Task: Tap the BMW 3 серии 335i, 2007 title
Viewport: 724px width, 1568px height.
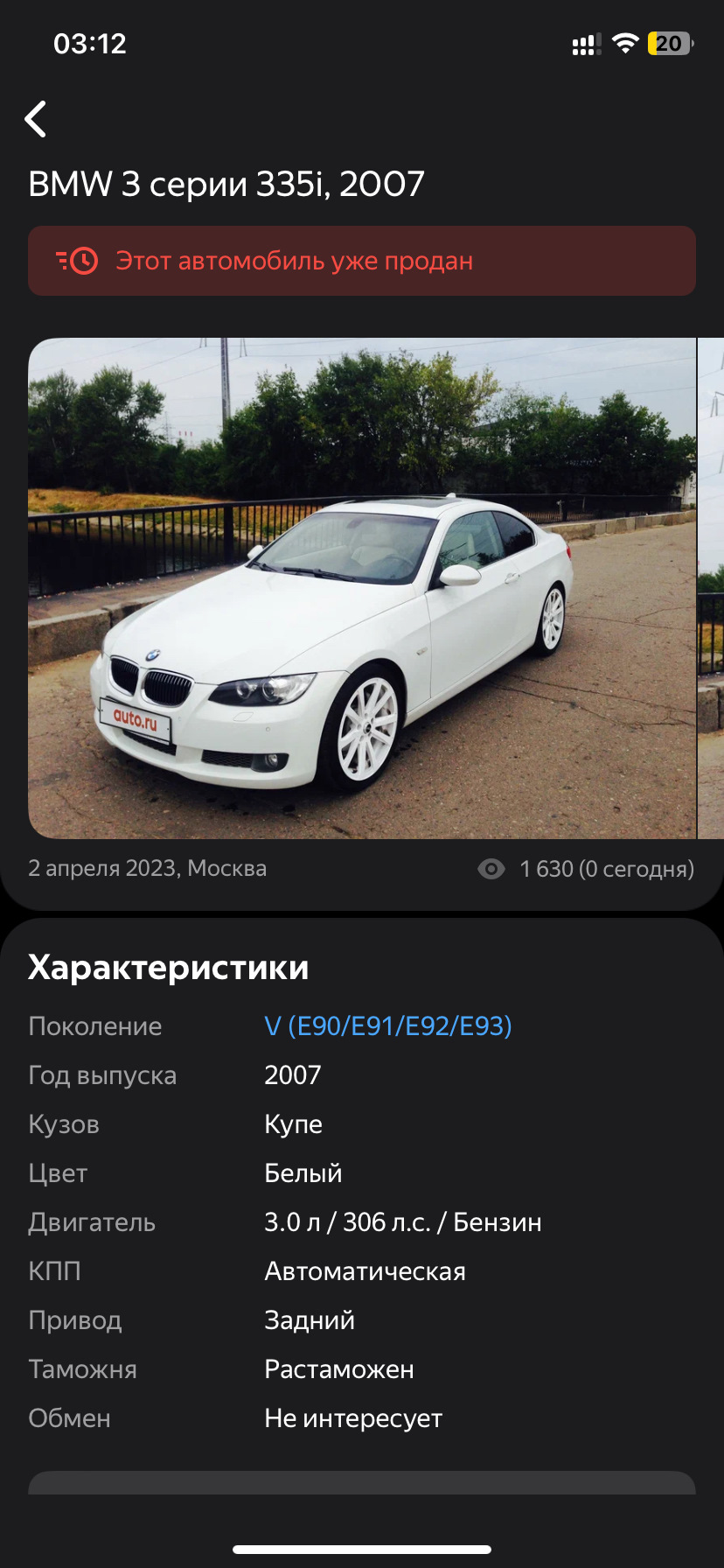Action: (x=227, y=183)
